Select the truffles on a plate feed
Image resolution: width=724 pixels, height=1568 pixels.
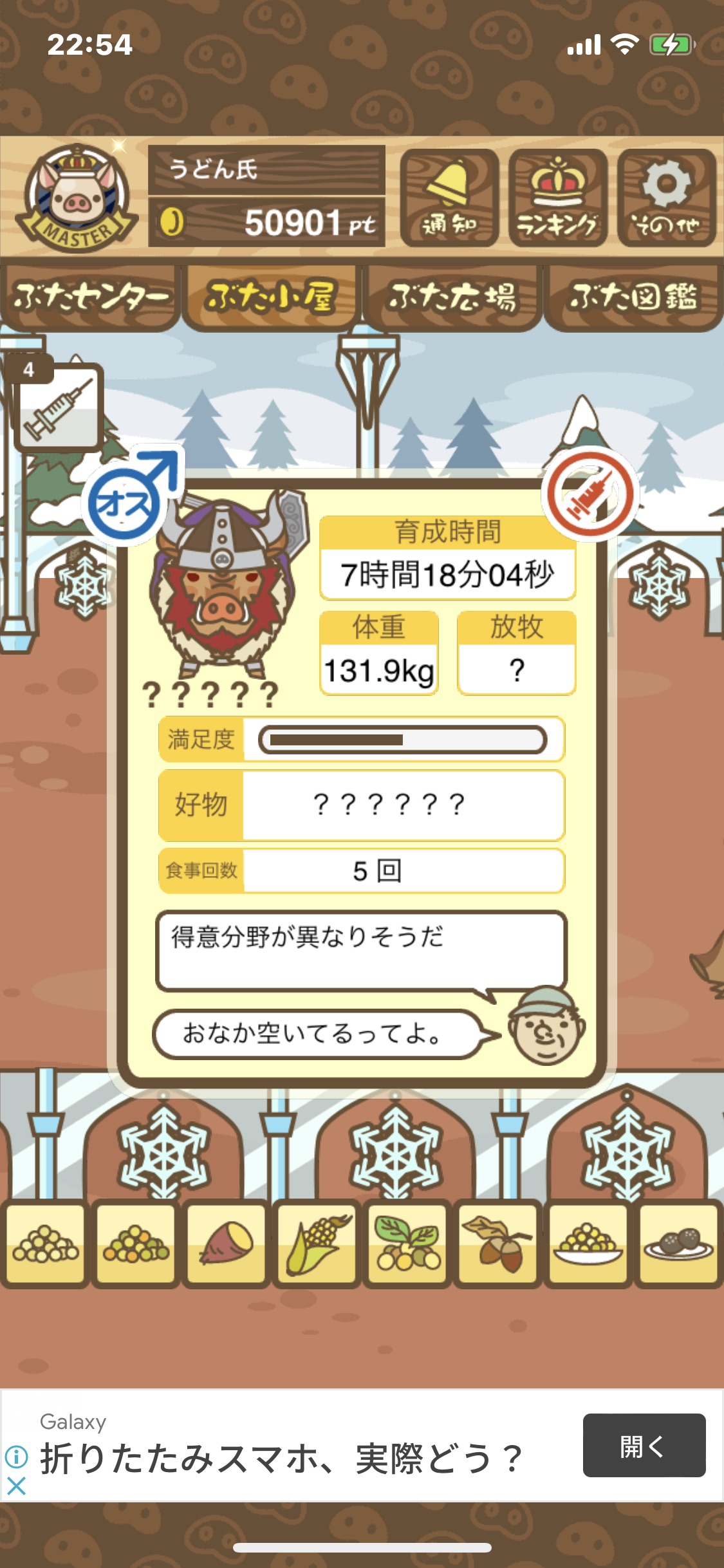[678, 1244]
